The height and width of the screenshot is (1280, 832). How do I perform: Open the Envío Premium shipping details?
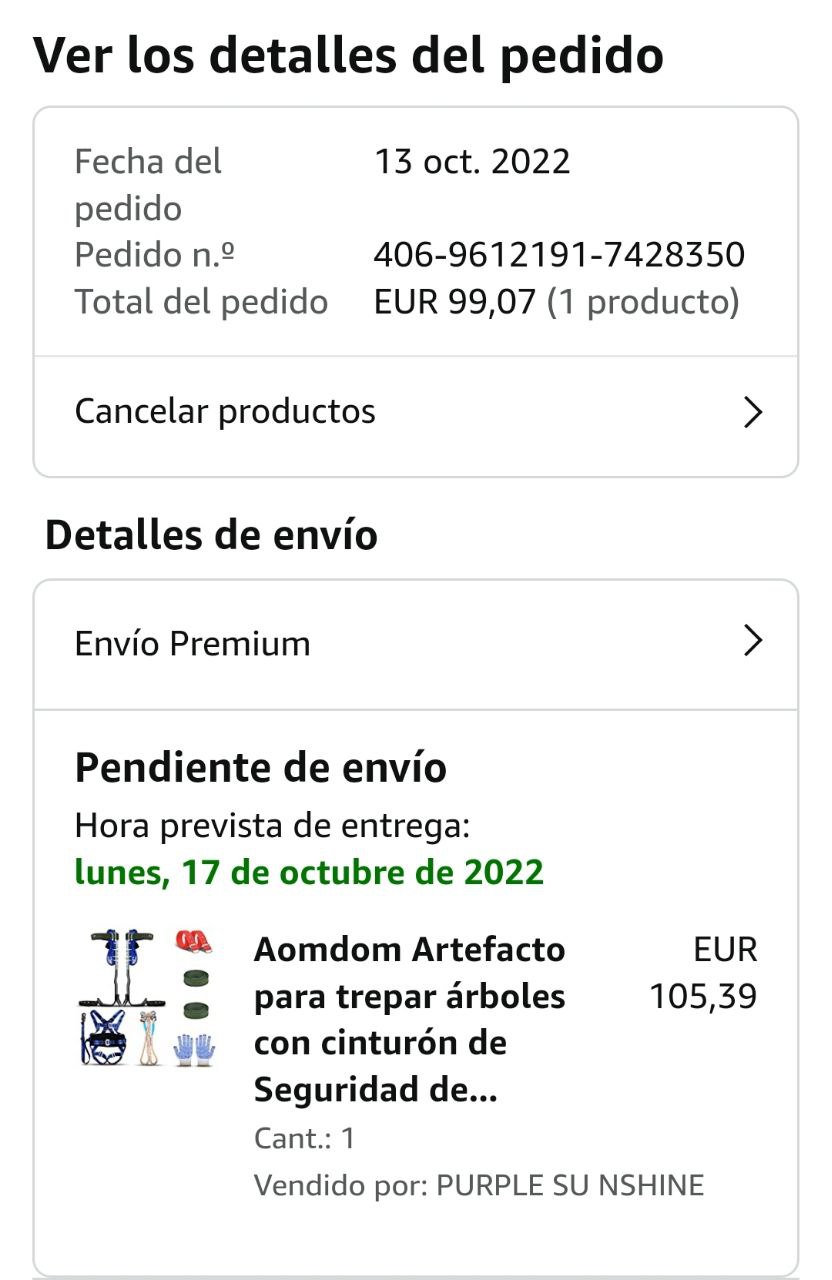(416, 643)
